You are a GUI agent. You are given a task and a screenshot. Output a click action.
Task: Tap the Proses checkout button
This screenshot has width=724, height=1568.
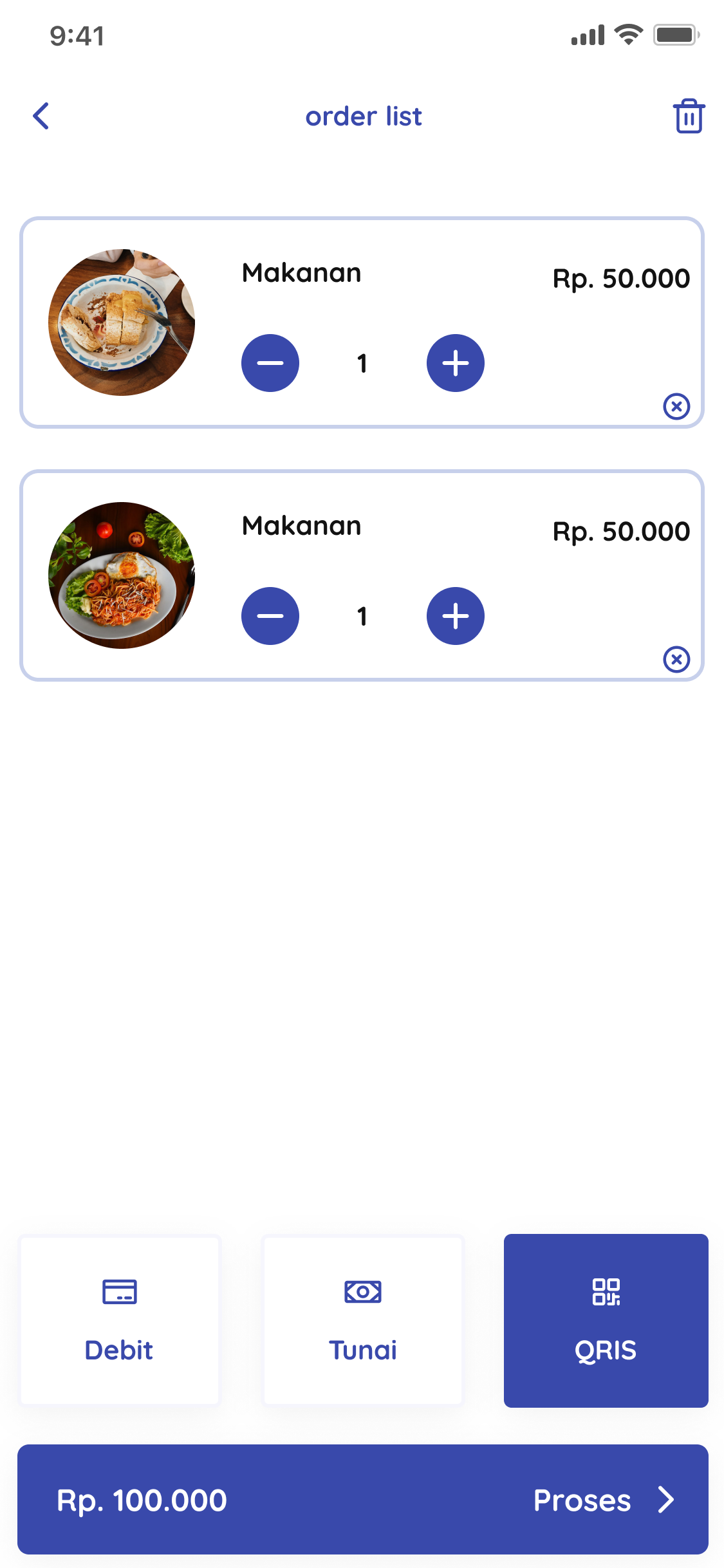click(x=581, y=1500)
